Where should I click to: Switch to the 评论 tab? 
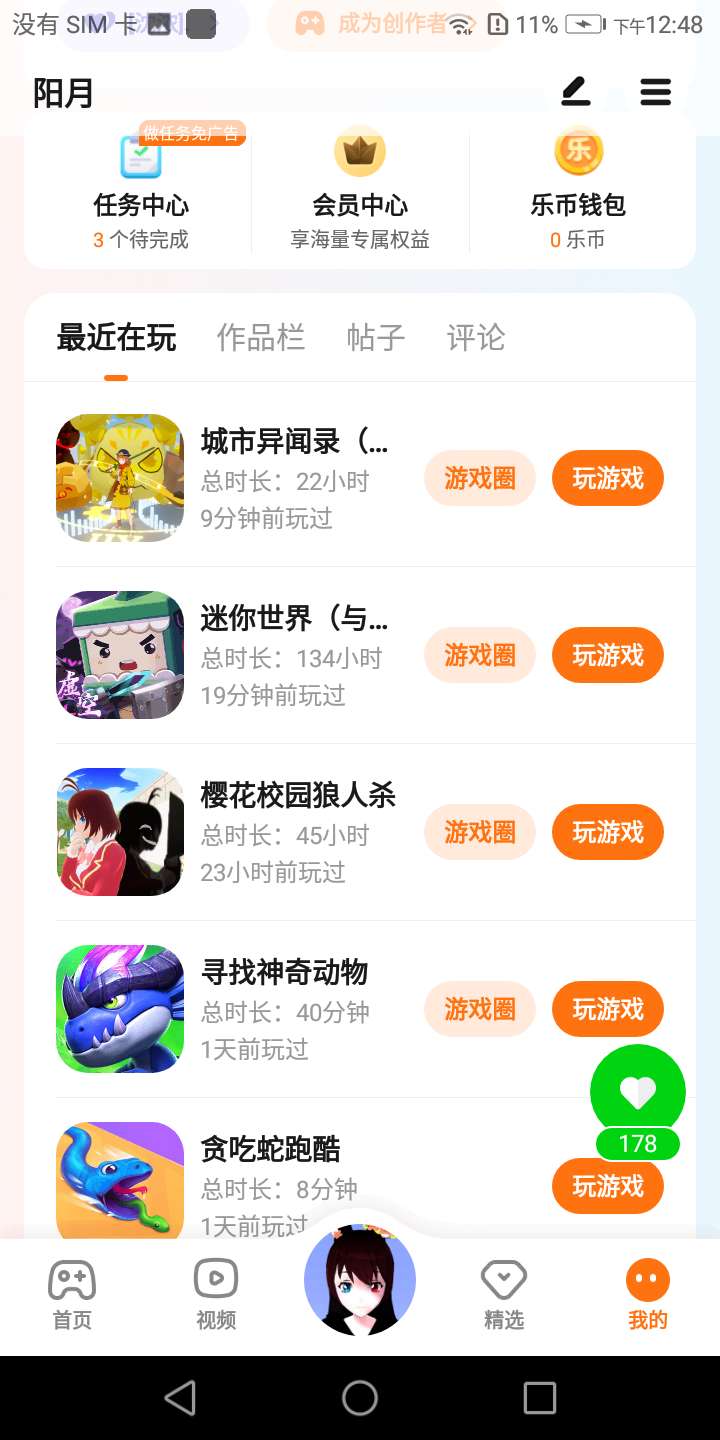tap(475, 338)
